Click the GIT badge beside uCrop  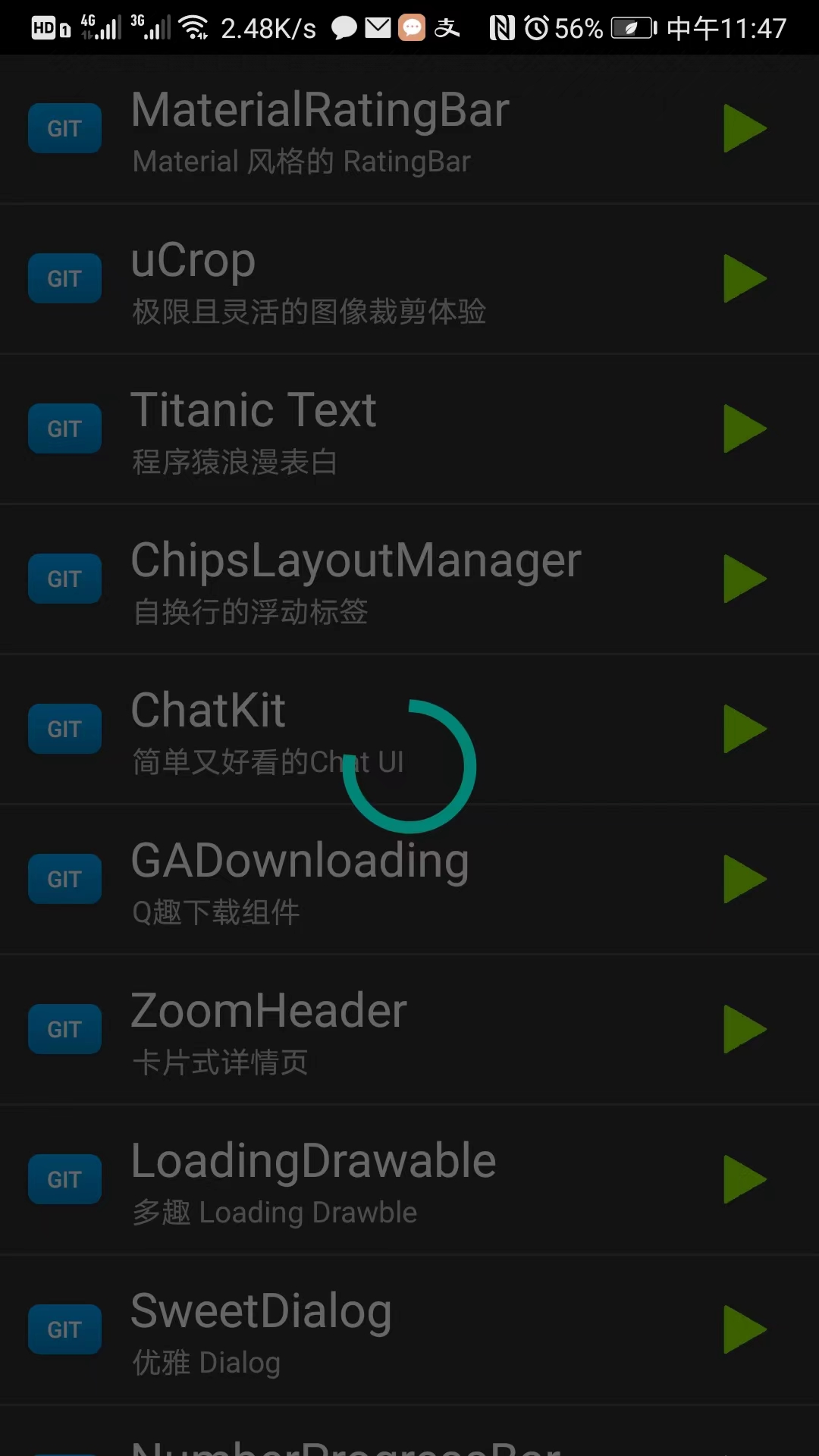click(x=64, y=278)
